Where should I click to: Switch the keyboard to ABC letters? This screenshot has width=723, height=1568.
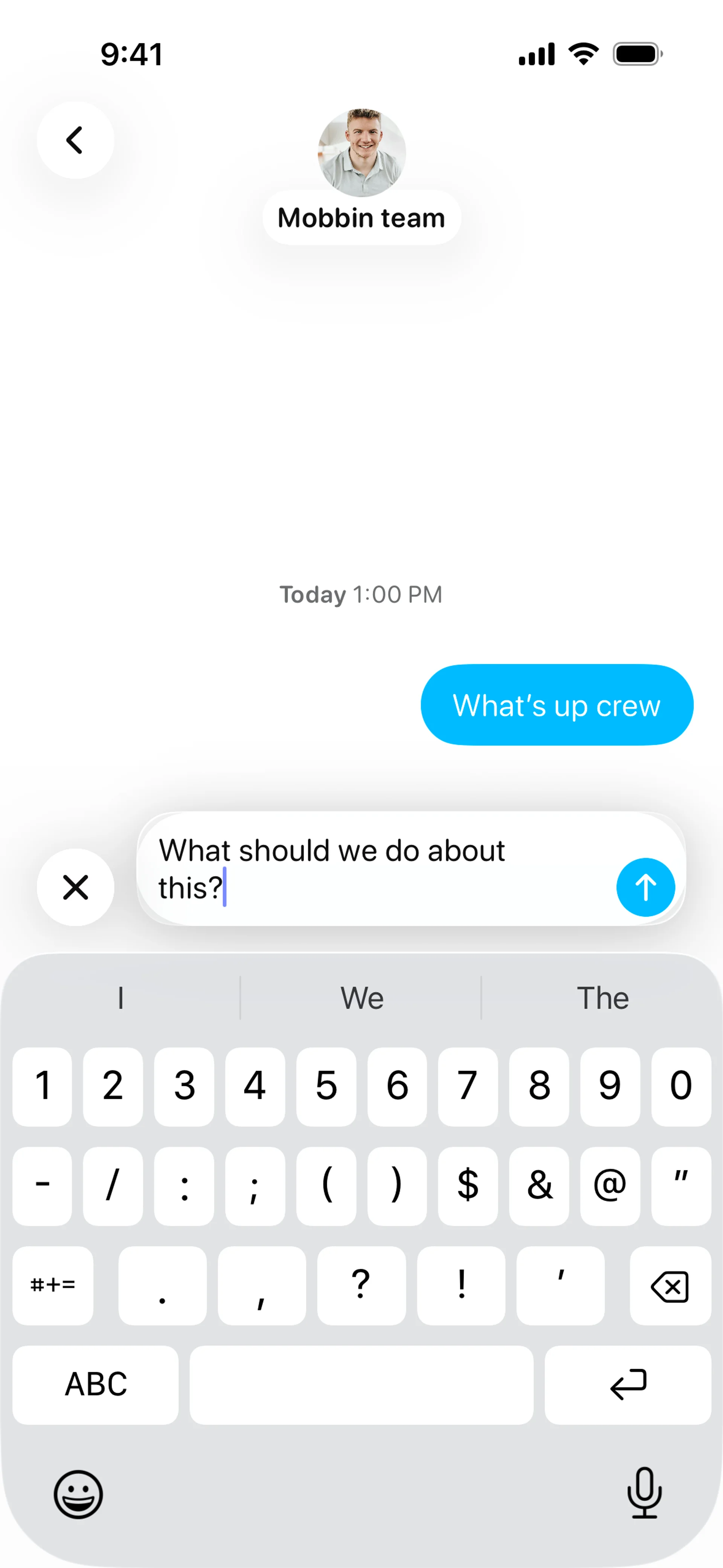[x=96, y=1384]
